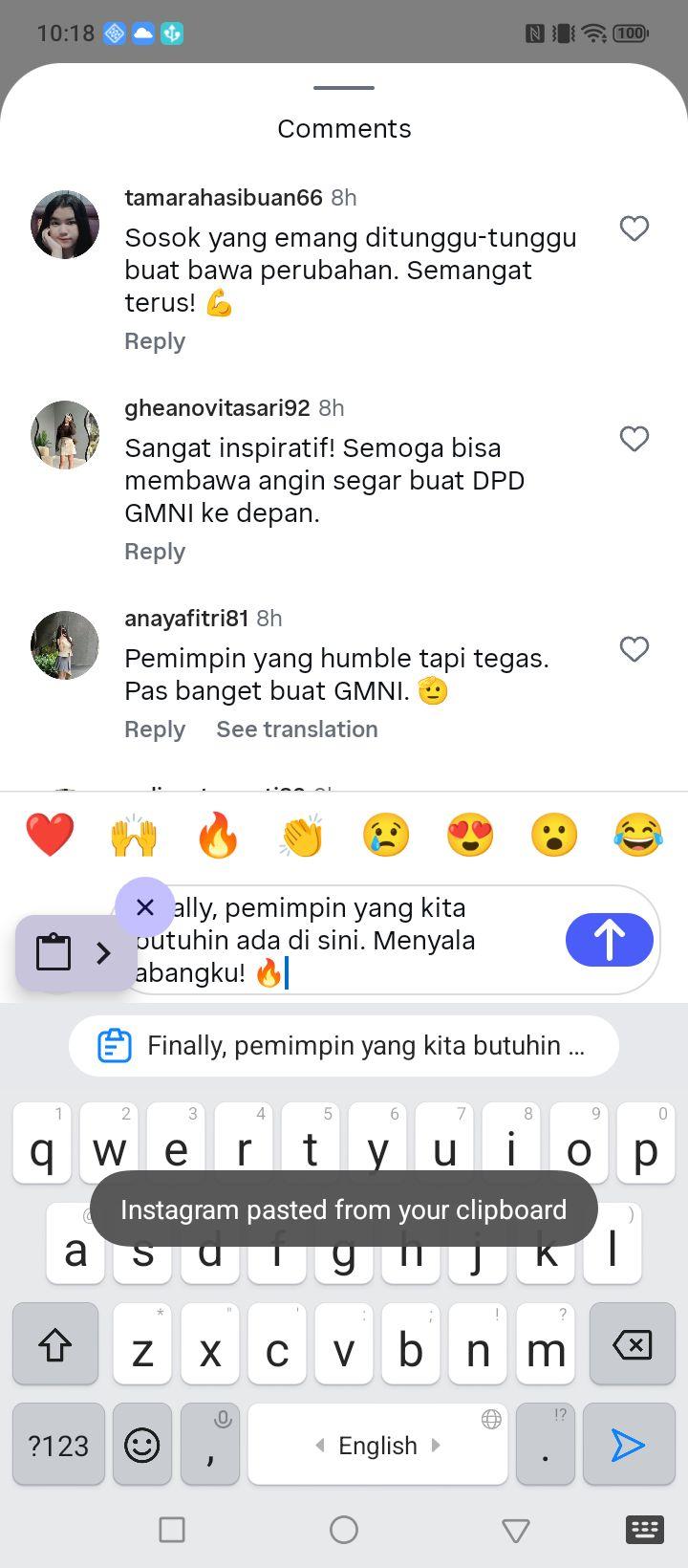Screen dimensions: 688x1568
Task: Dismiss the floating clipboard widget
Action: click(x=145, y=906)
